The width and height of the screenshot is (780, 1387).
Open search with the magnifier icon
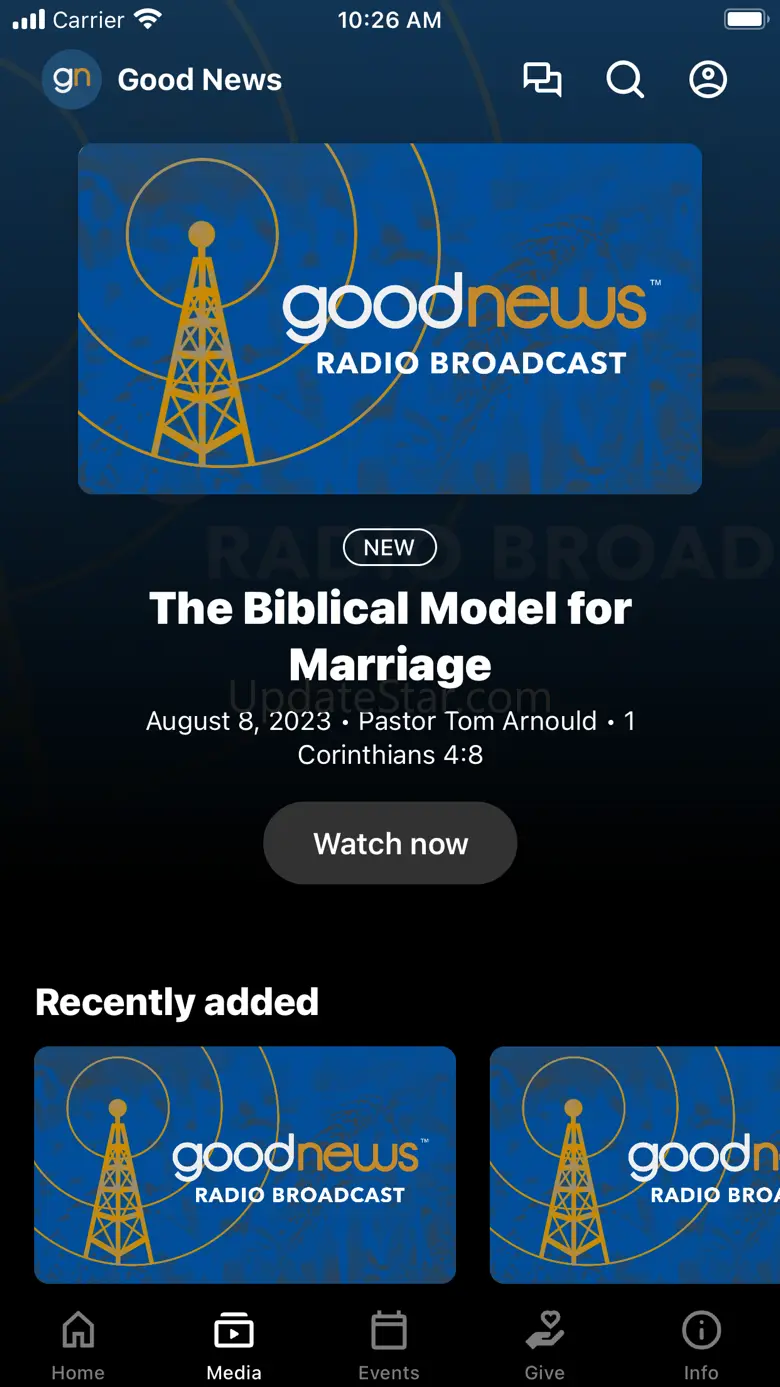click(625, 80)
